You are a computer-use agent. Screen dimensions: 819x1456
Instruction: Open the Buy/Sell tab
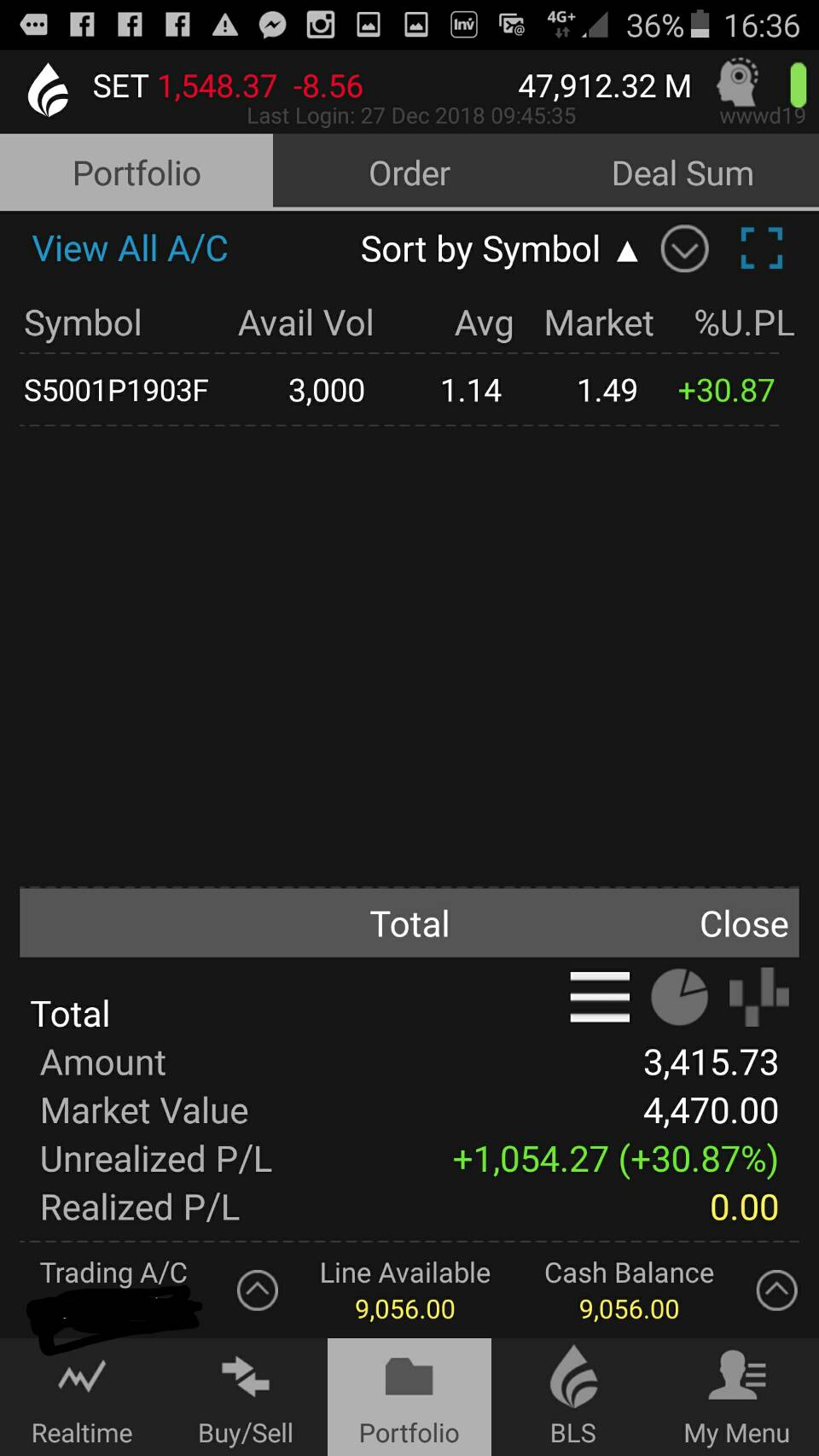click(x=246, y=1398)
